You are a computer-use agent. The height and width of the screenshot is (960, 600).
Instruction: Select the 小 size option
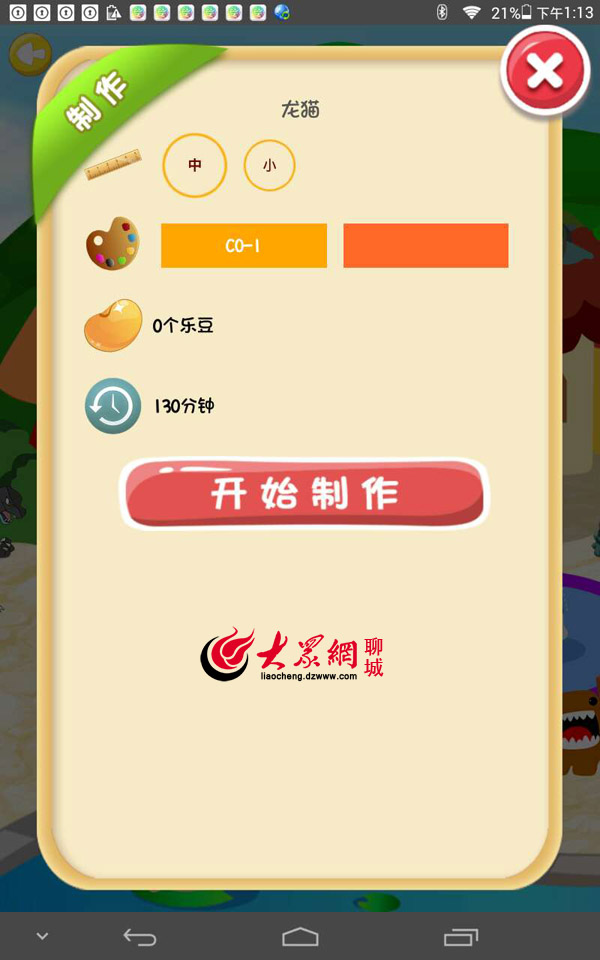pyautogui.click(x=269, y=166)
